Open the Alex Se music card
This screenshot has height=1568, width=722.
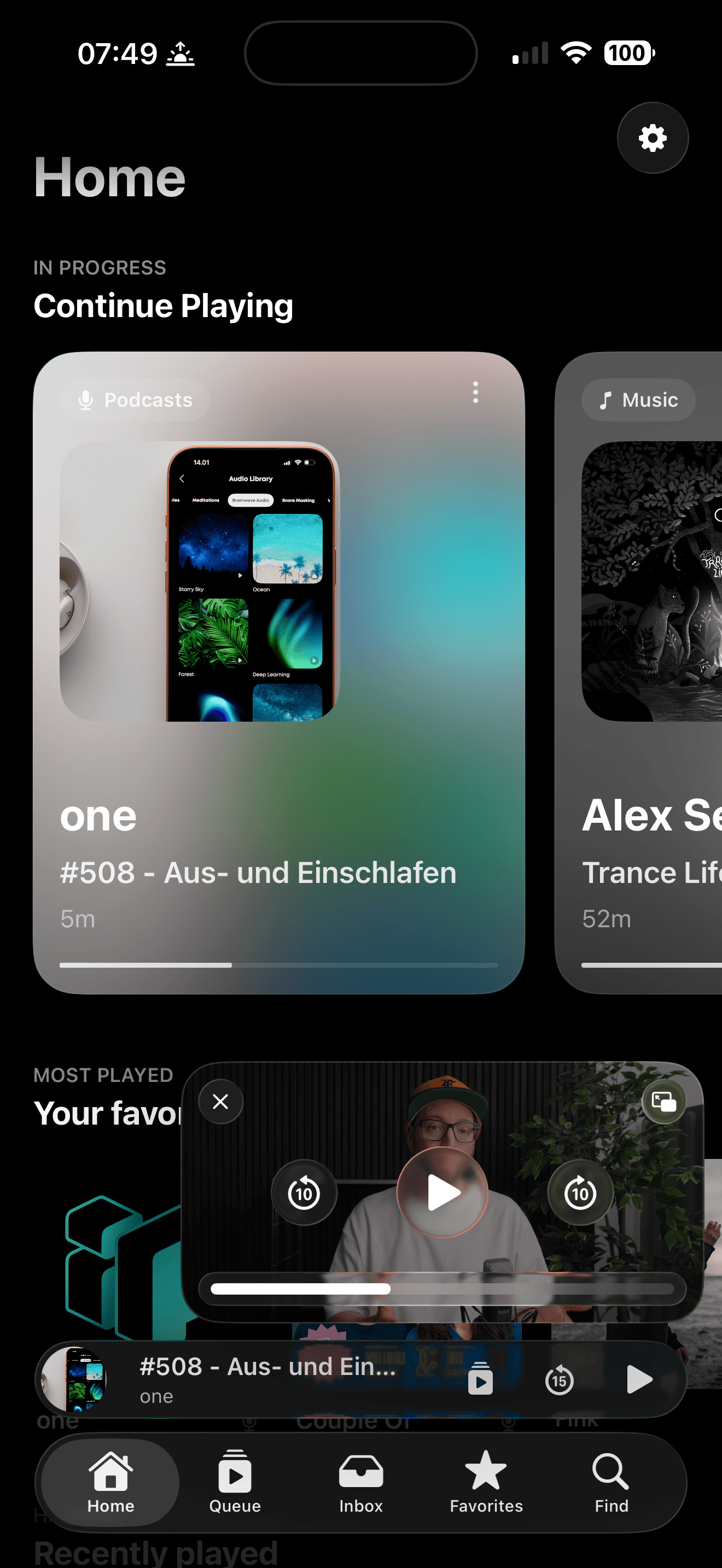(639, 672)
